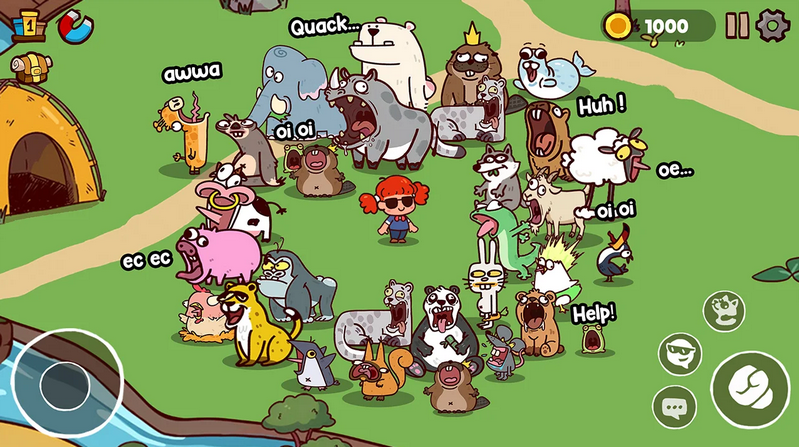
Task: Pause the game
Action: pyautogui.click(x=737, y=25)
